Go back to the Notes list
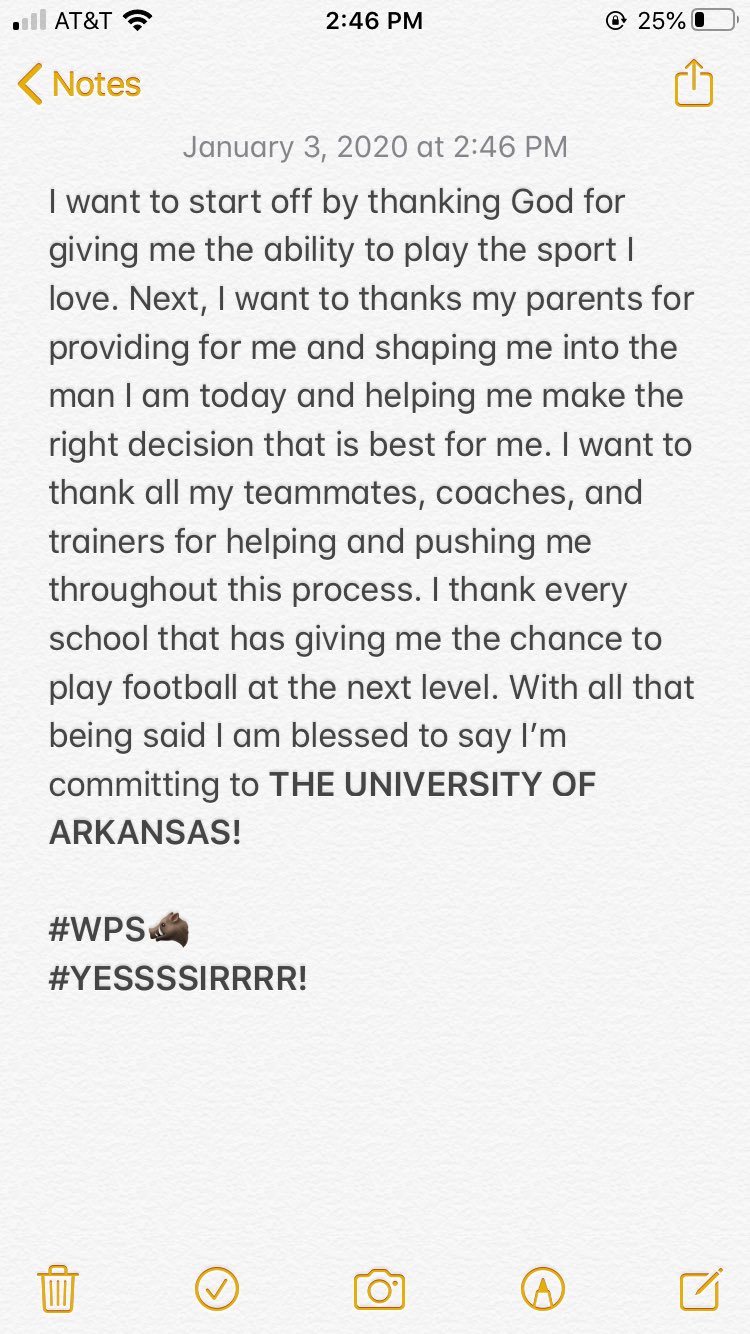This screenshot has height=1334, width=750. [x=79, y=84]
